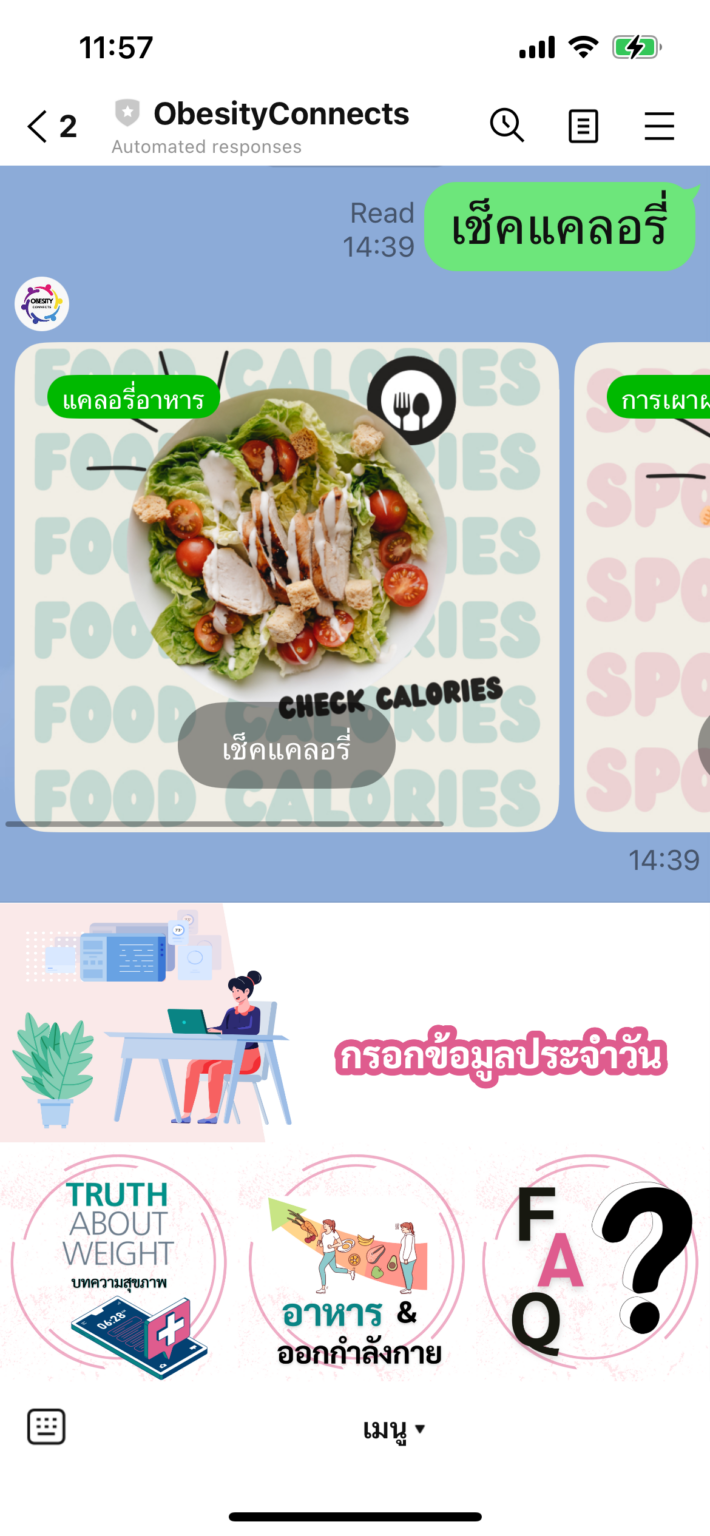Open the FAQ tile
The height and width of the screenshot is (1536, 710).
point(594,1266)
